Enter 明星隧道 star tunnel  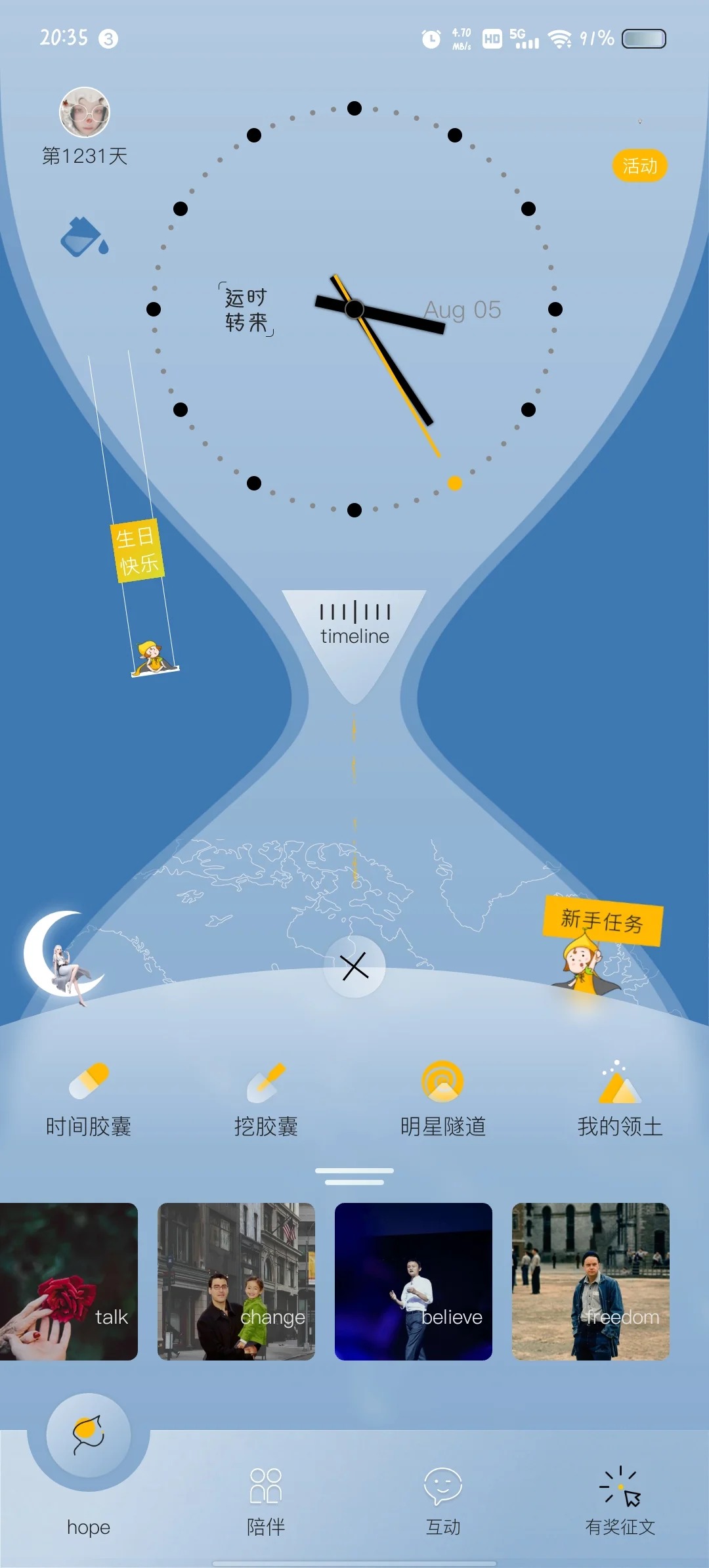[443, 1098]
